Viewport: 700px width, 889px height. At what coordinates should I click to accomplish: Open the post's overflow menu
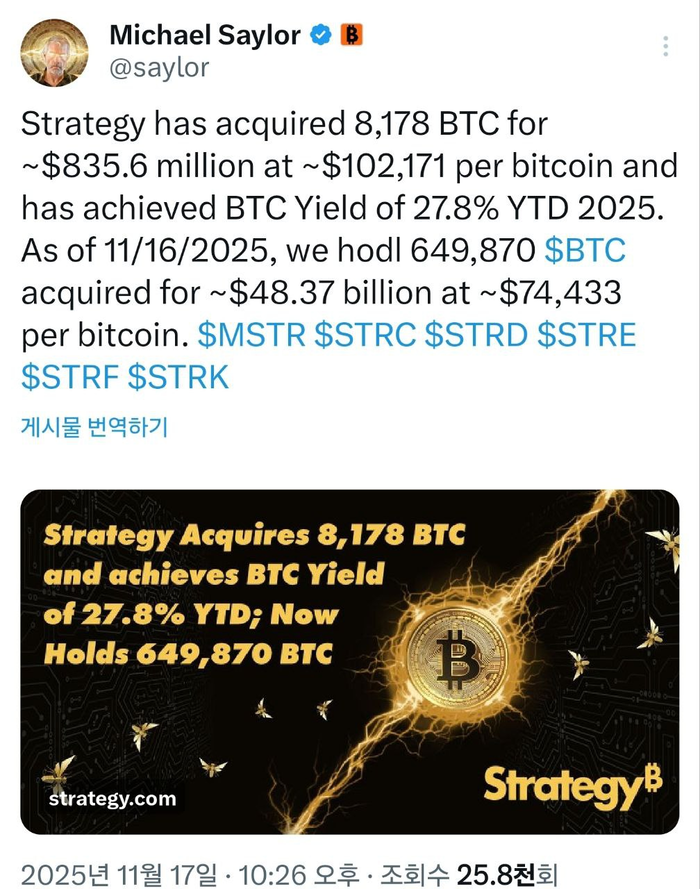click(666, 47)
